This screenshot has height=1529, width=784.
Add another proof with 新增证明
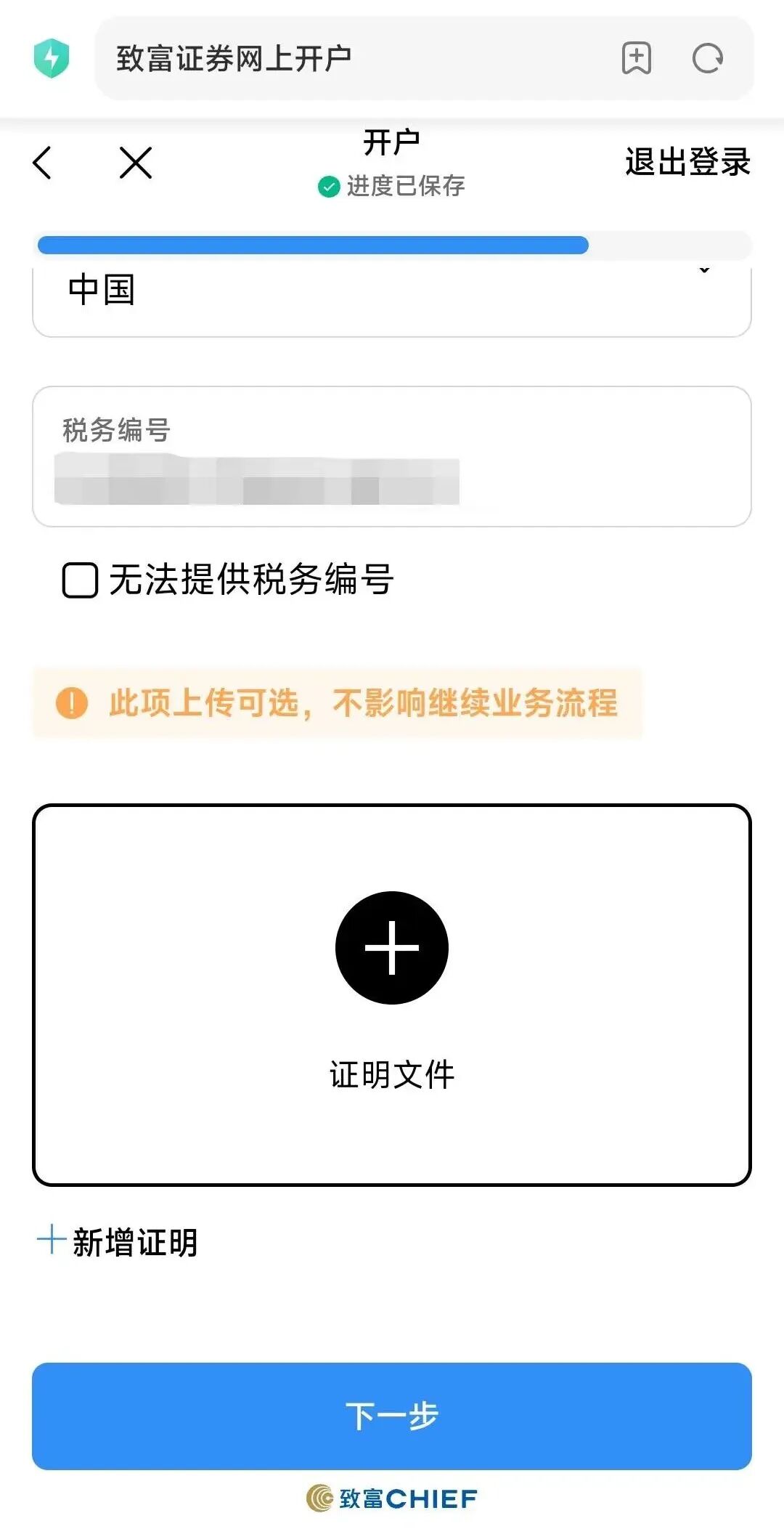pyautogui.click(x=118, y=1241)
